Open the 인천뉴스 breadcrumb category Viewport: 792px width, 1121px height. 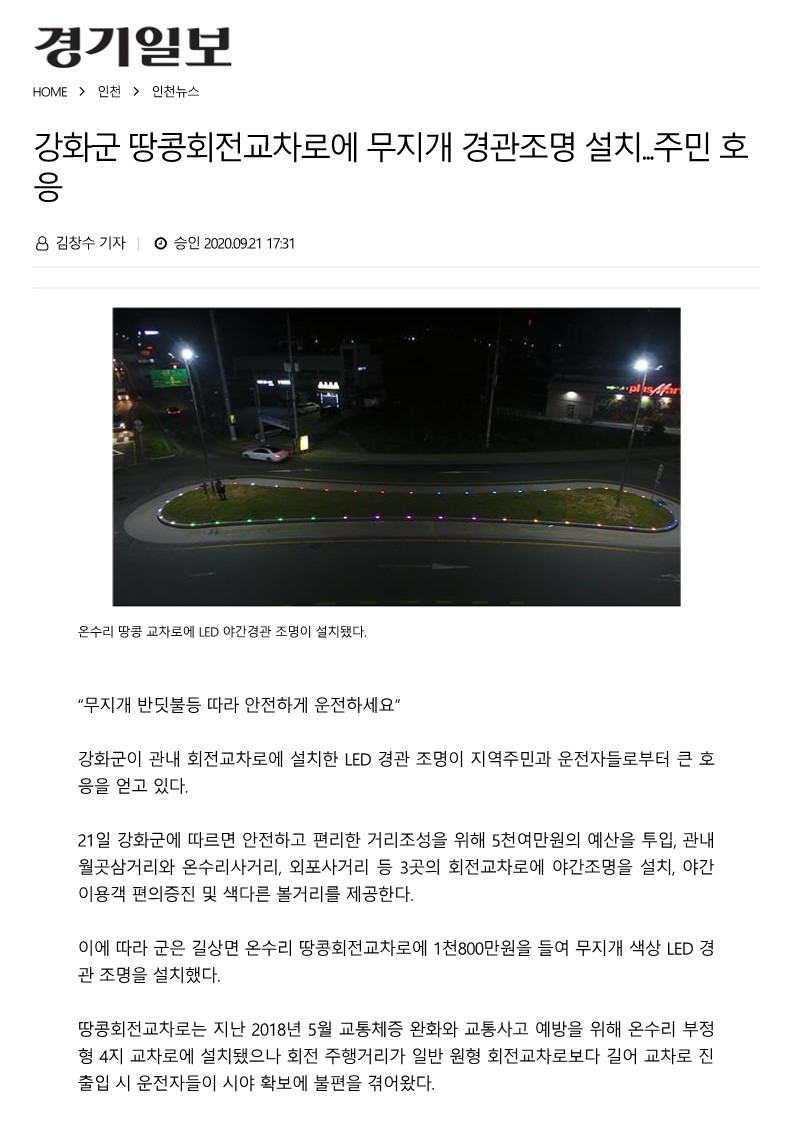pyautogui.click(x=175, y=92)
